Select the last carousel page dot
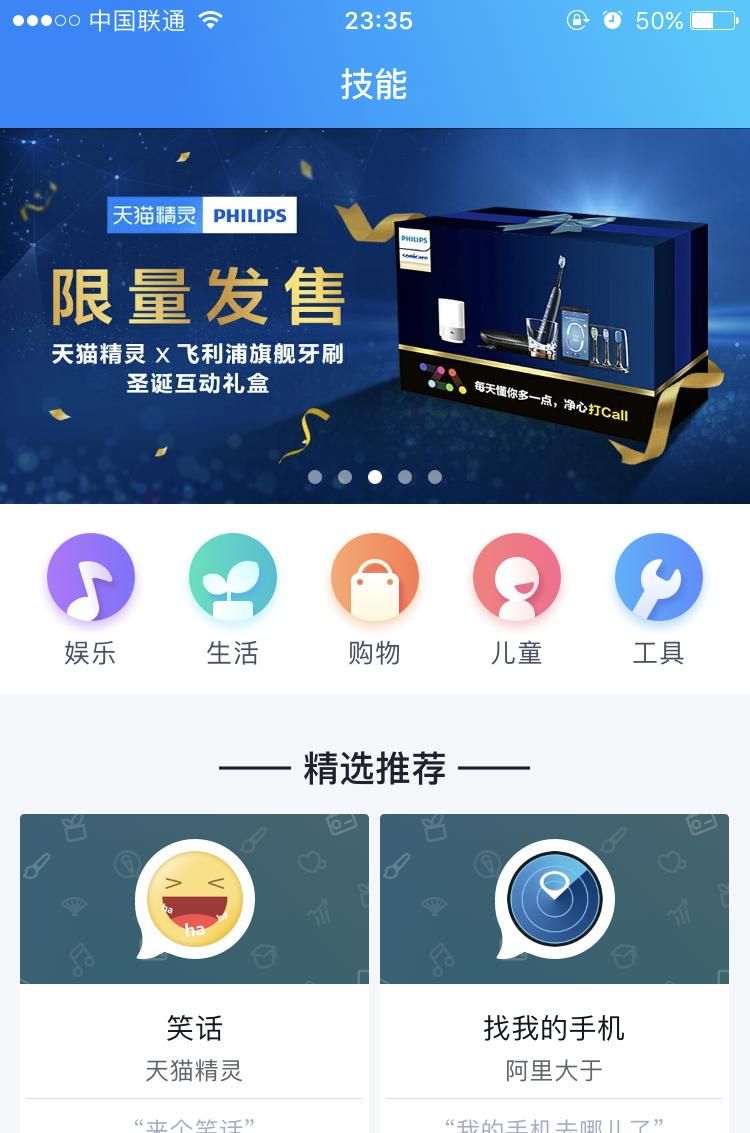The image size is (750, 1133). click(x=434, y=477)
